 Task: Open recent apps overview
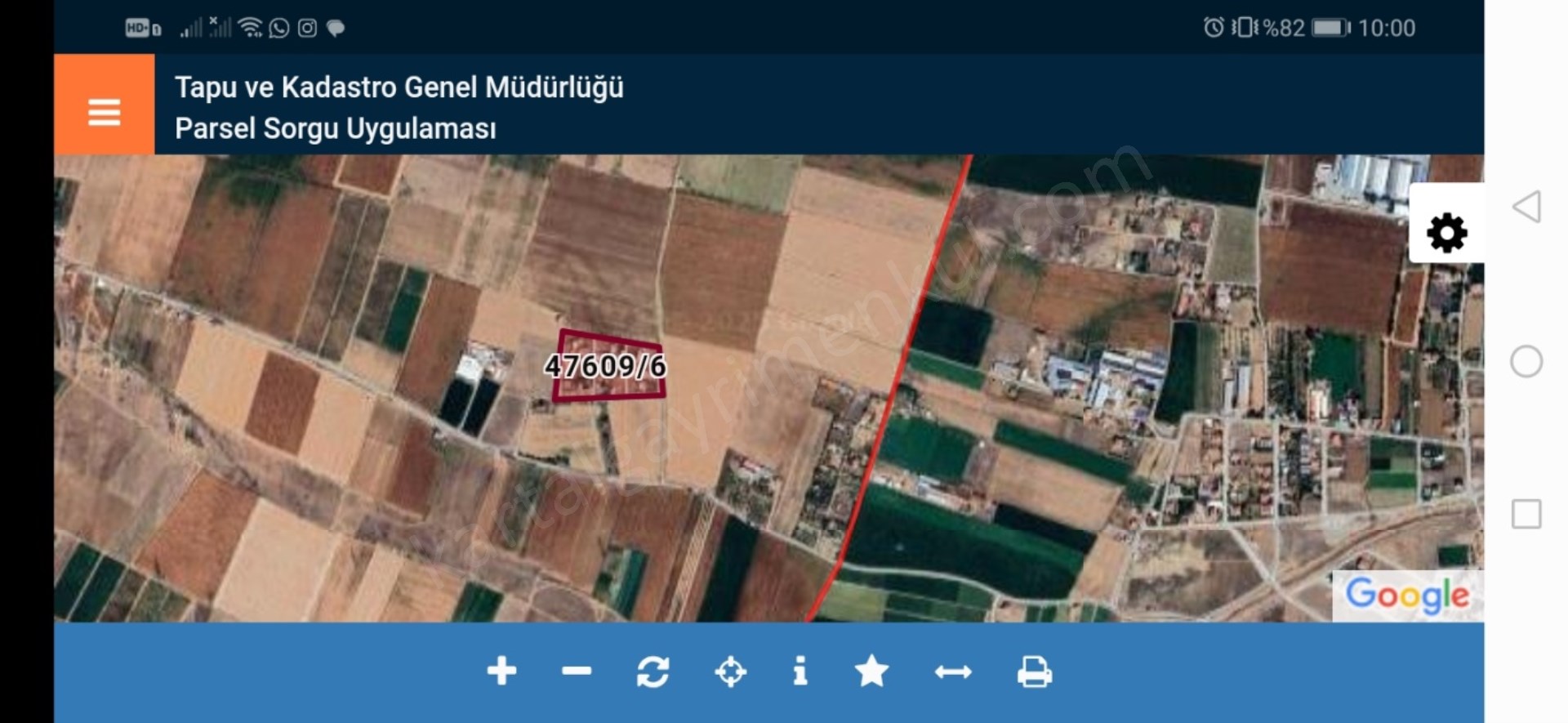click(x=1526, y=515)
